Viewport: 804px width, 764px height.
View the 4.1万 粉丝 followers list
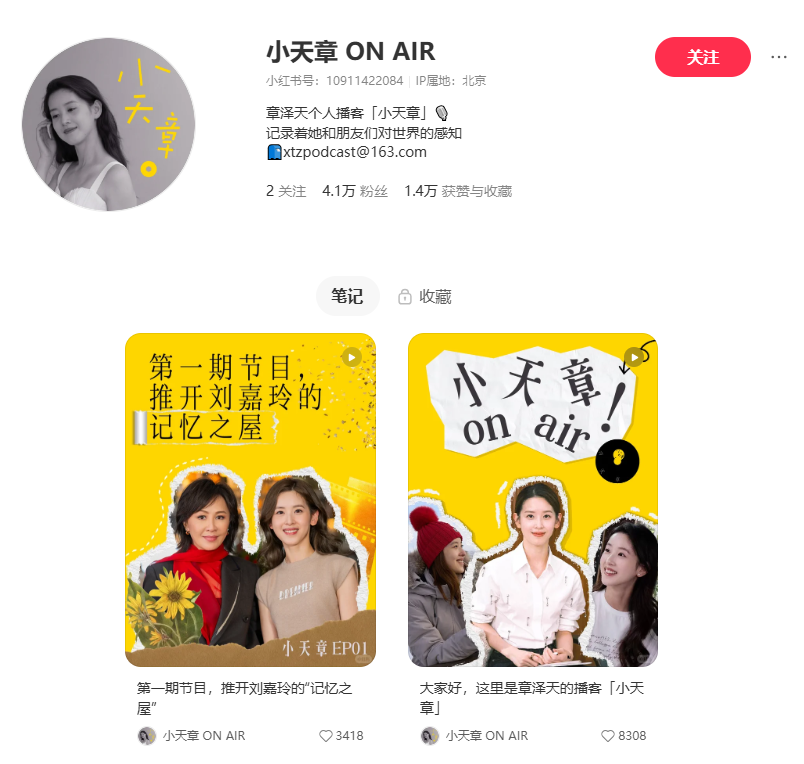354,191
